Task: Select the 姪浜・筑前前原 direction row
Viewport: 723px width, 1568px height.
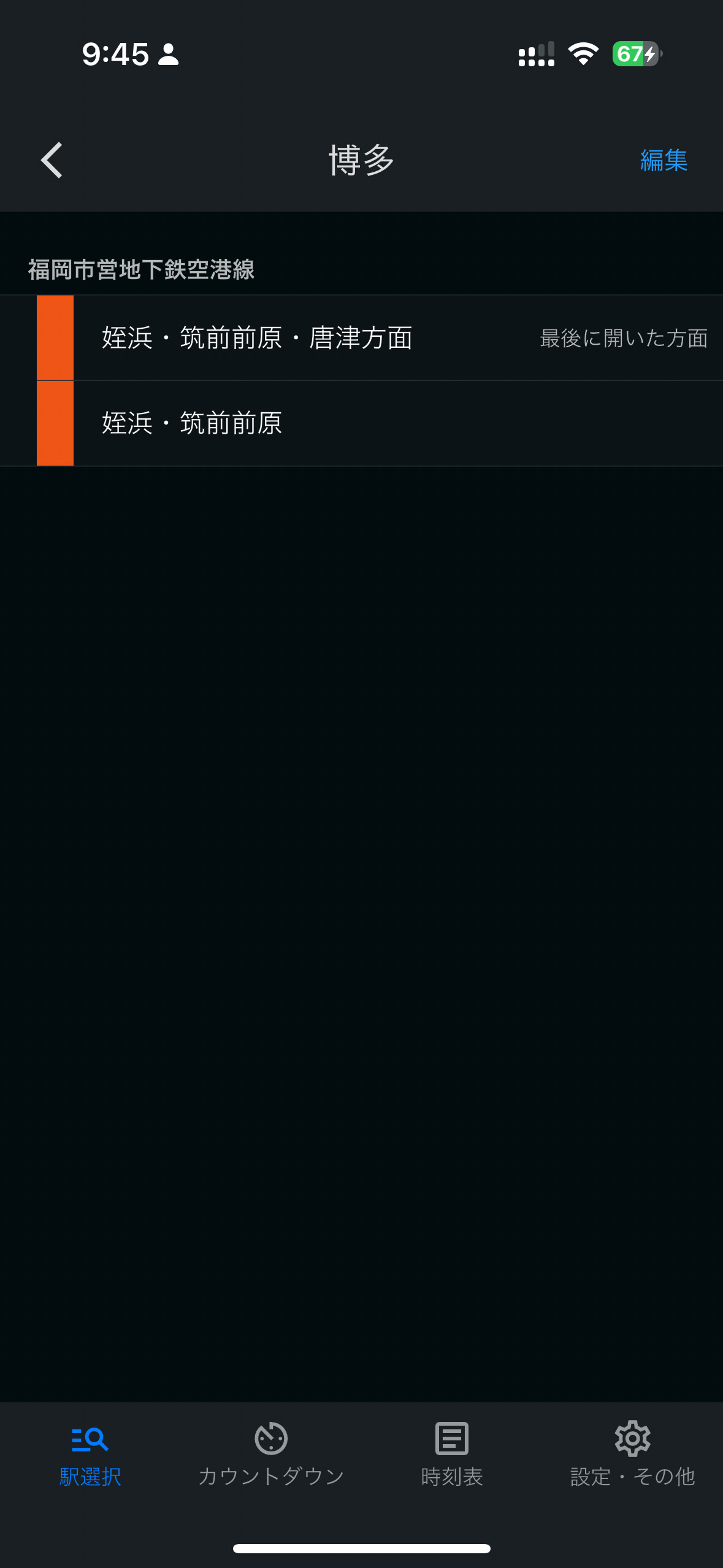Action: pyautogui.click(x=362, y=423)
